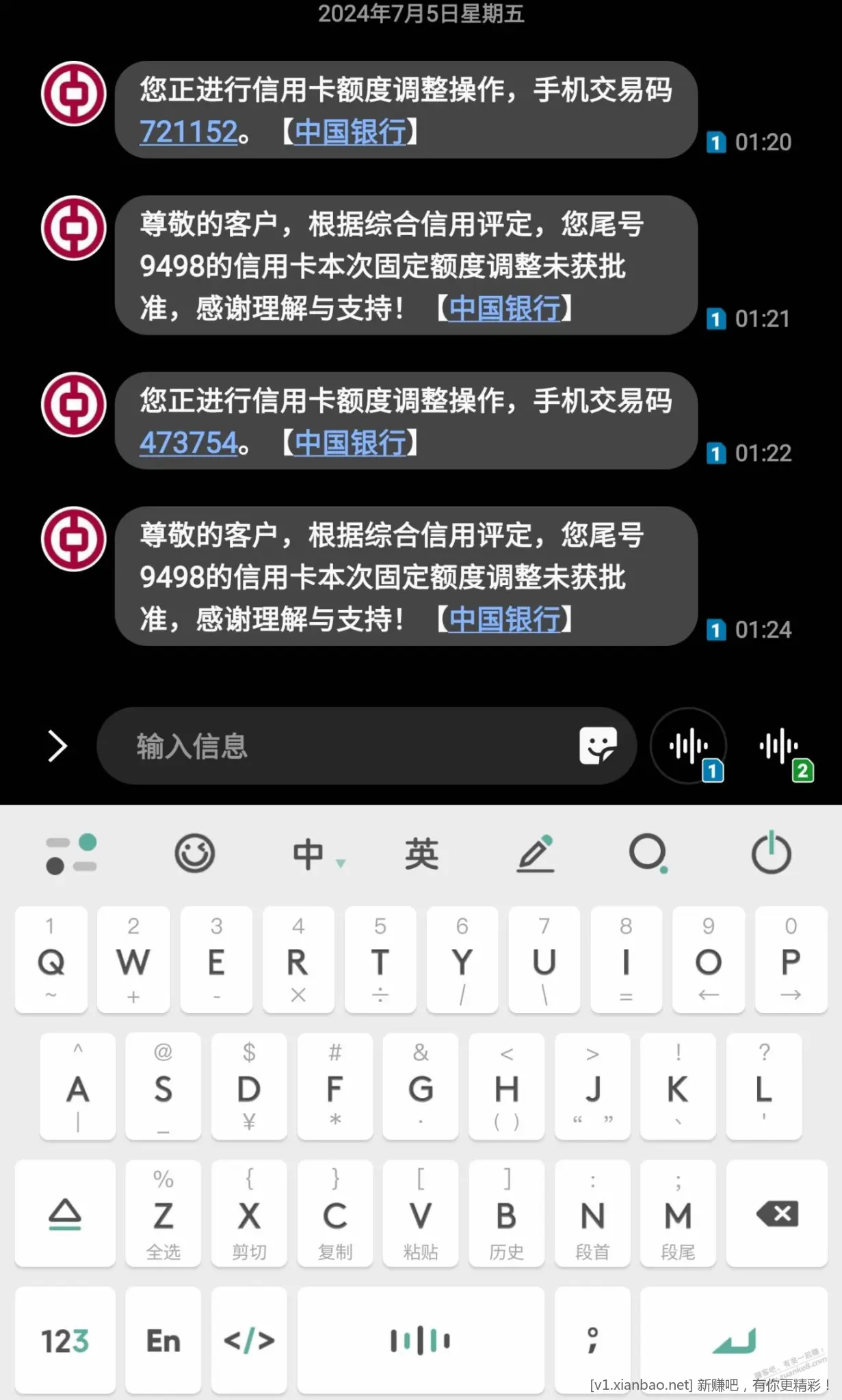This screenshot has height=1400, width=842.
Task: Open the 中国银行 link in the 01:21 message
Action: [x=505, y=309]
